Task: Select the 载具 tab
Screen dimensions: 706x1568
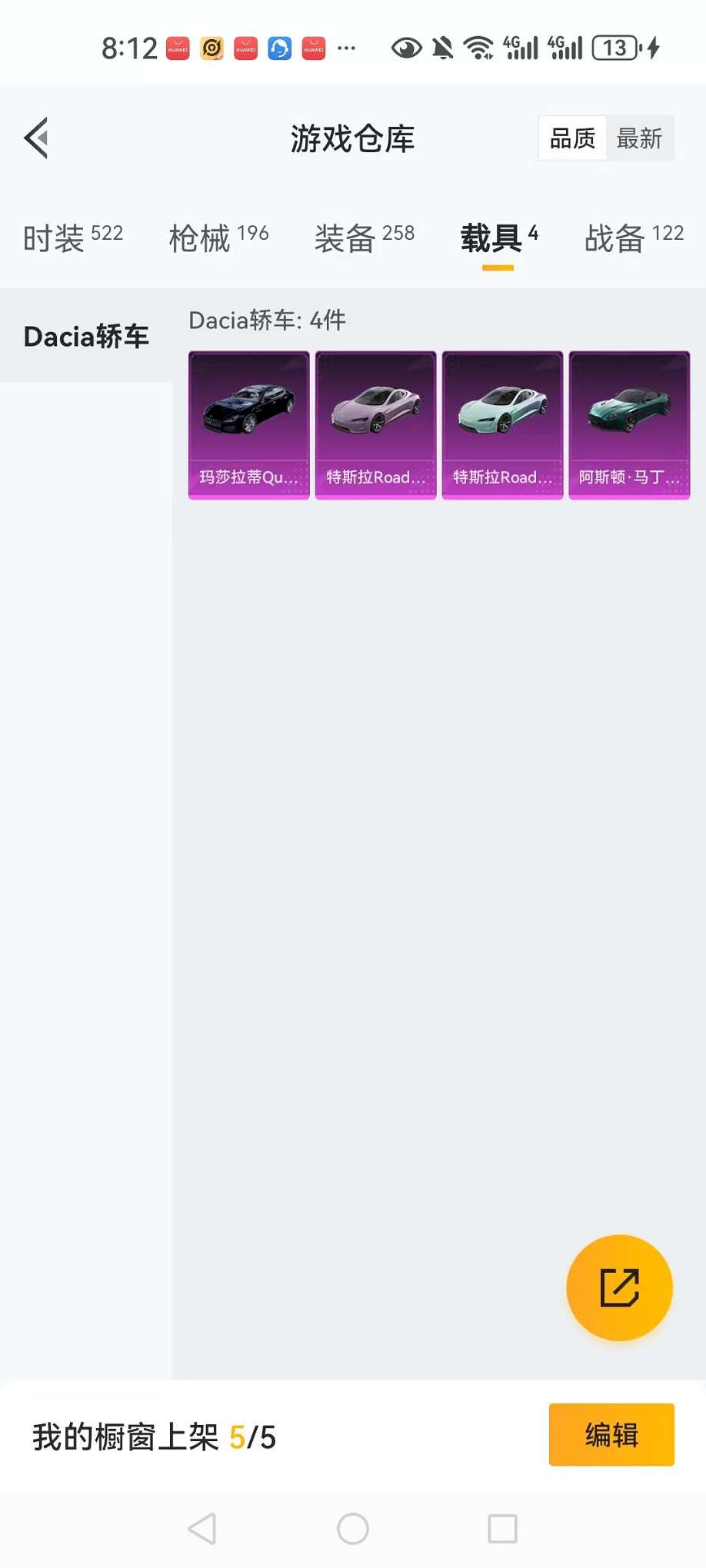Action: 498,238
